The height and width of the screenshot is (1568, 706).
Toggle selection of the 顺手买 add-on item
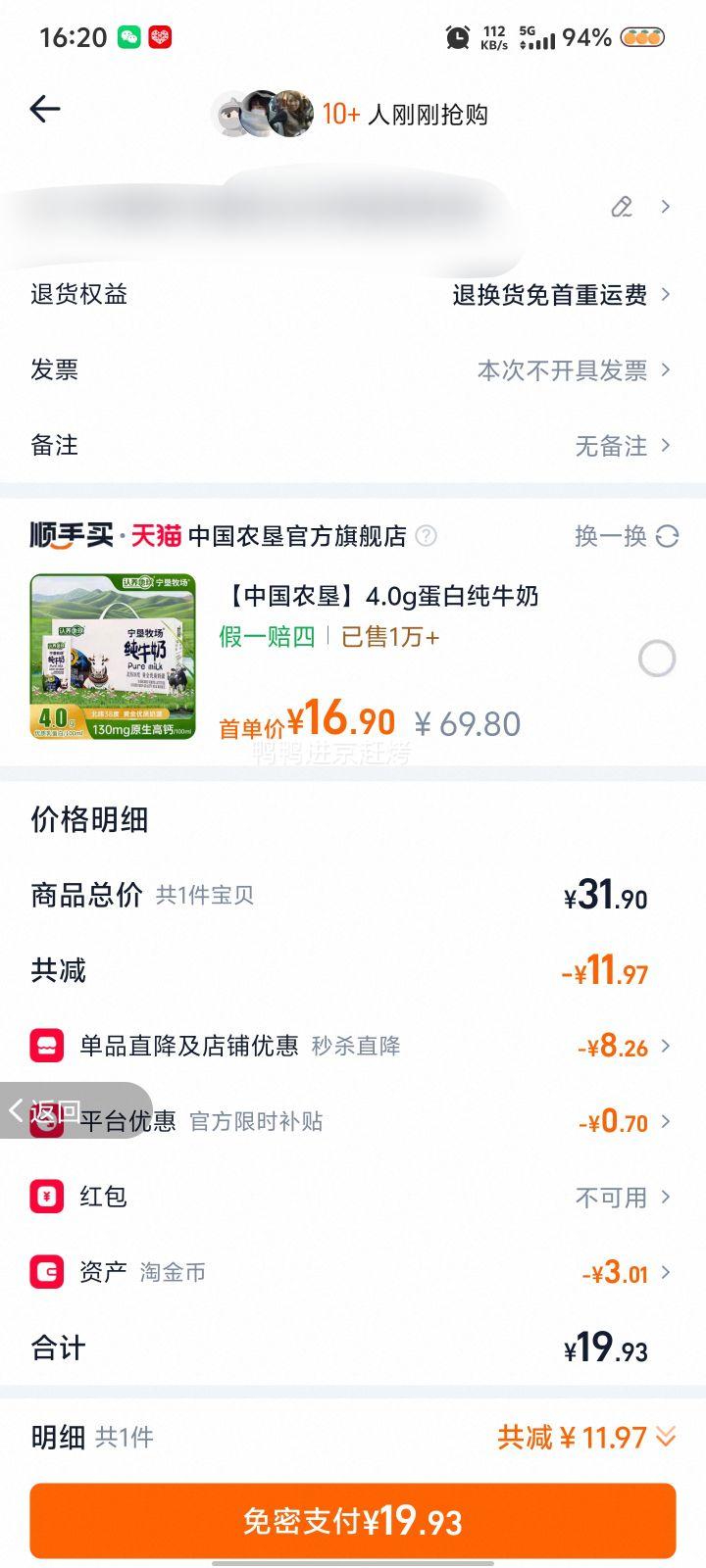pos(656,659)
